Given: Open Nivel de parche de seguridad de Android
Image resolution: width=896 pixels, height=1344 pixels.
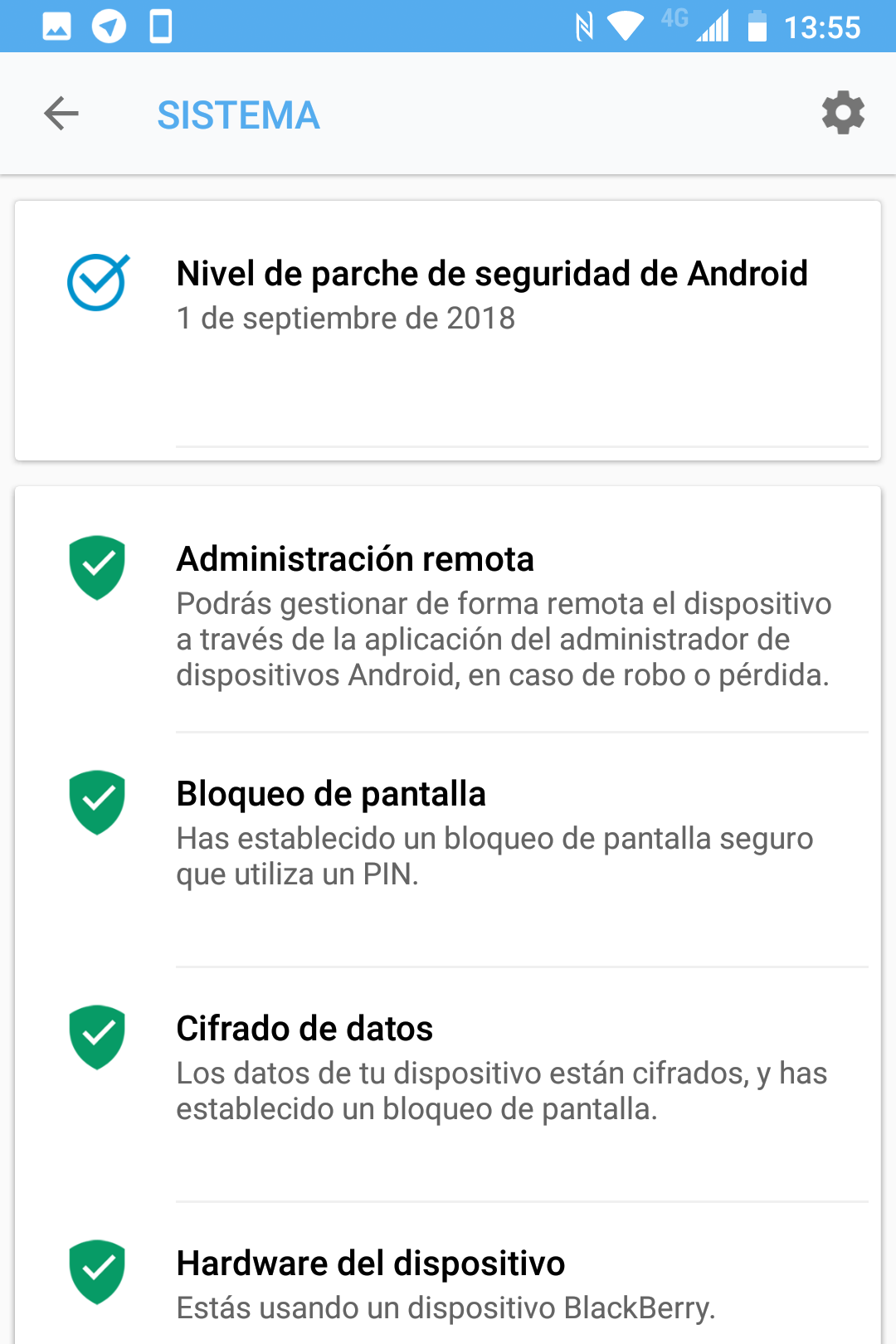Looking at the screenshot, I should point(491,295).
